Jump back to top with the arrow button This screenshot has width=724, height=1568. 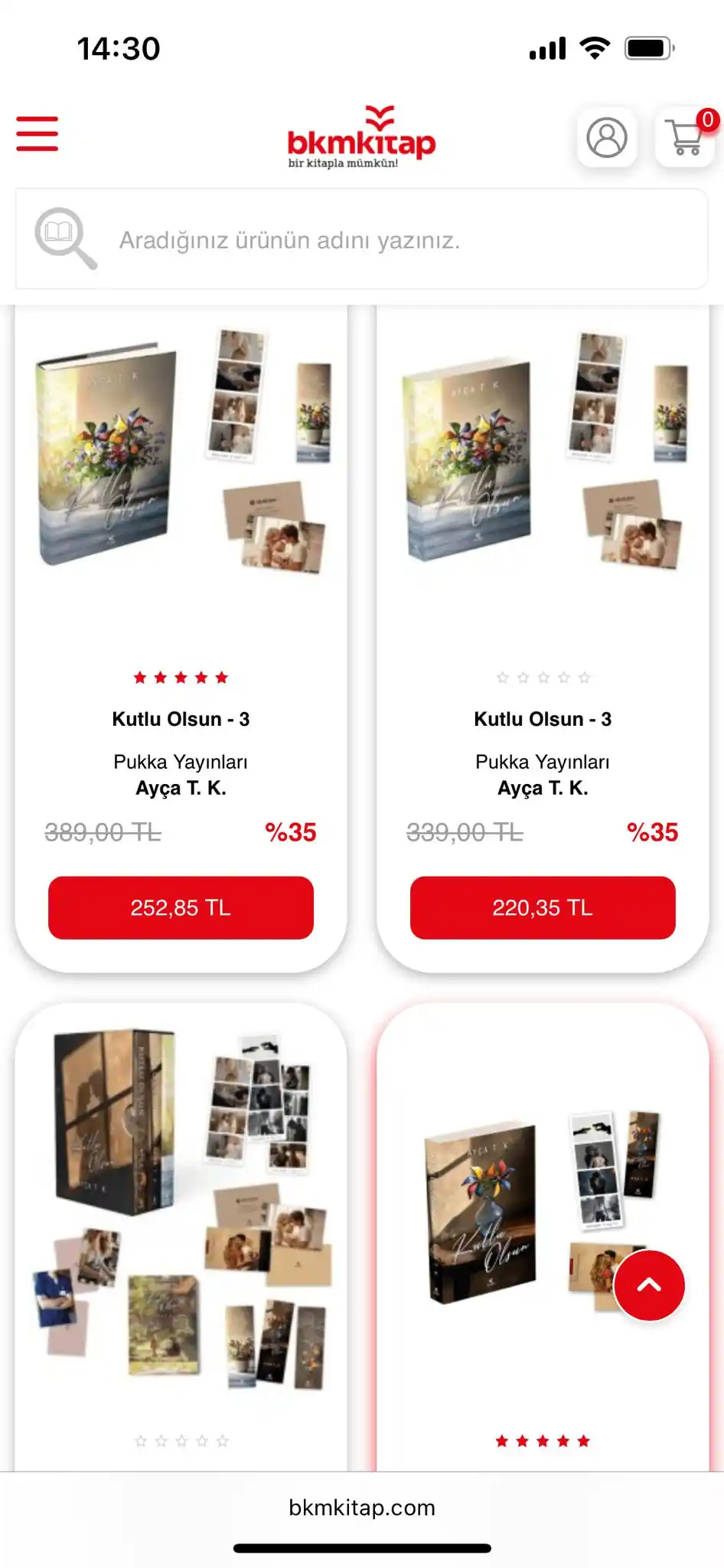pyautogui.click(x=649, y=1285)
